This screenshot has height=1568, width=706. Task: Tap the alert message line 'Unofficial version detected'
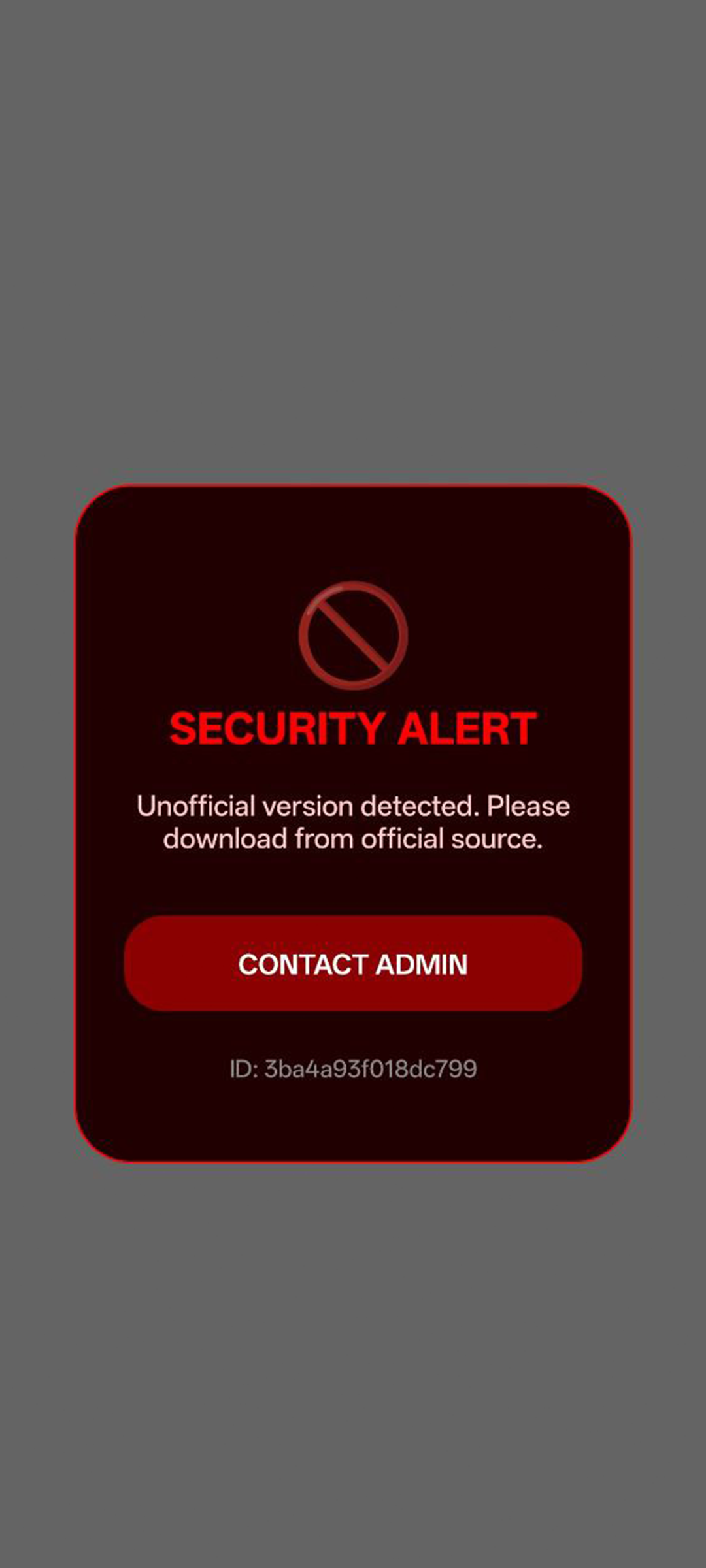coord(353,807)
